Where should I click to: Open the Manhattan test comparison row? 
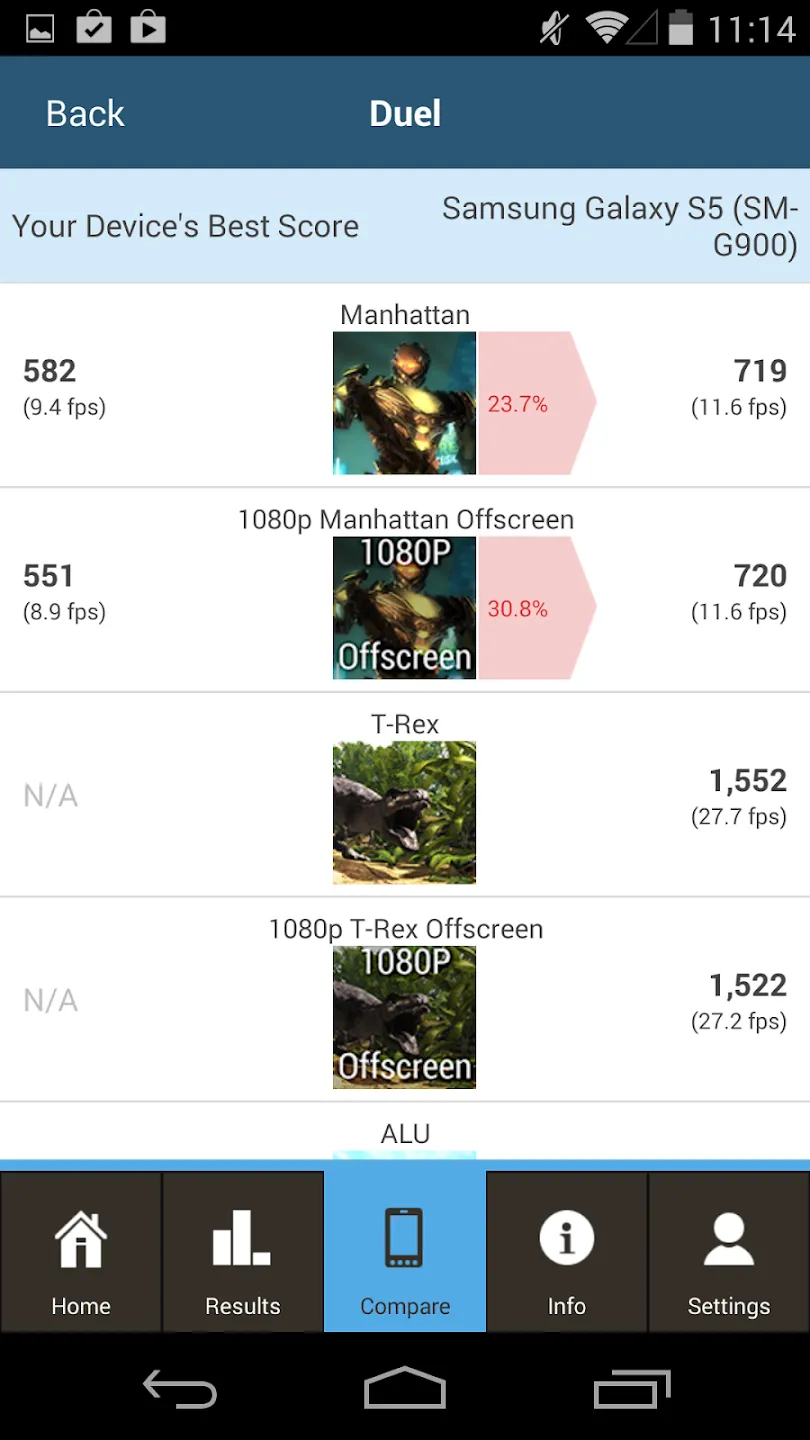pos(405,386)
